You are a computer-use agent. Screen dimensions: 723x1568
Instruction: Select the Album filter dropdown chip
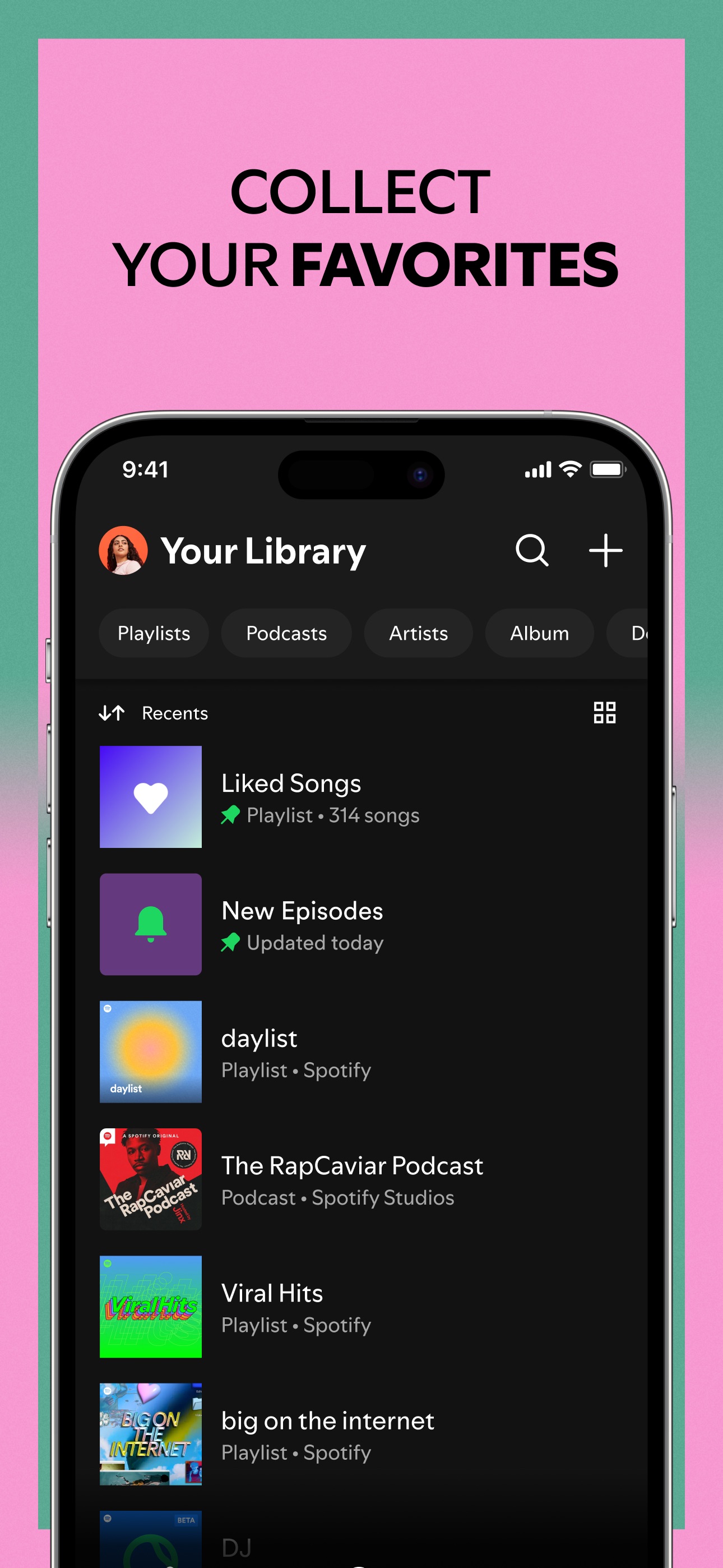pos(539,633)
